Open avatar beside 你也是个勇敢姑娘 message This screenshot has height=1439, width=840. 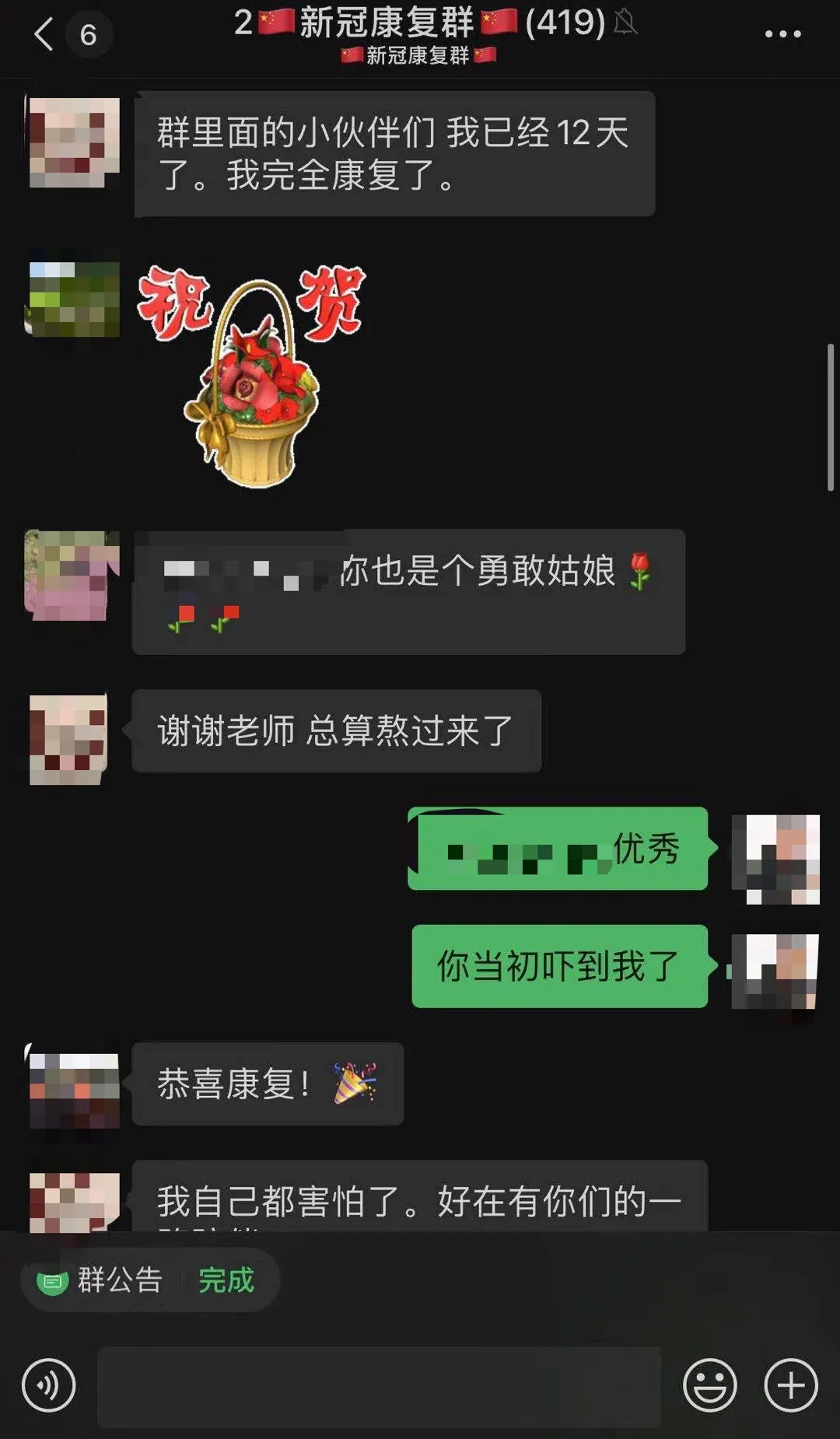point(72,575)
